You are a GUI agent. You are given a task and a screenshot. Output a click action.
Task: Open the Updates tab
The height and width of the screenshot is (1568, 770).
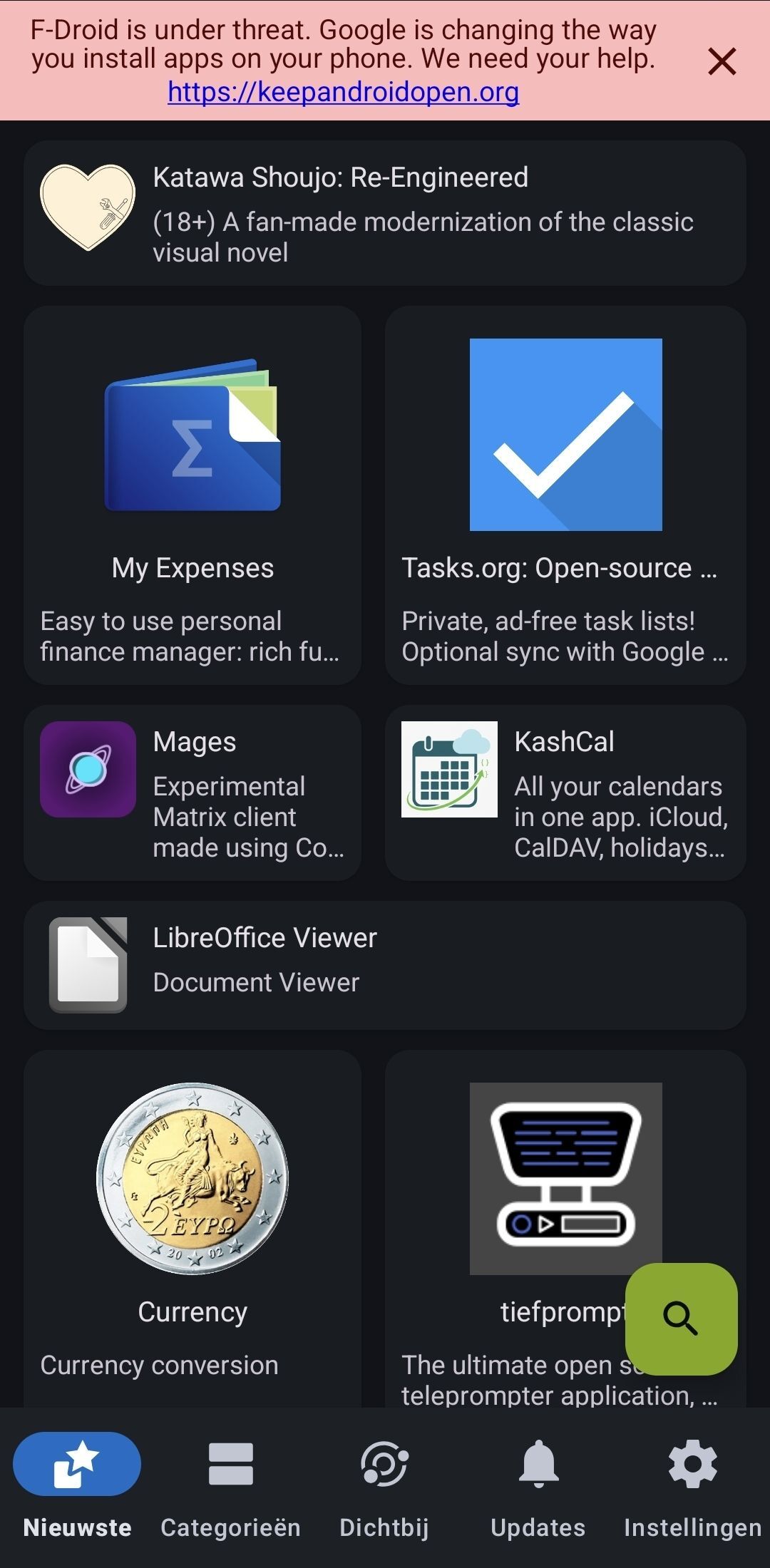538,1487
